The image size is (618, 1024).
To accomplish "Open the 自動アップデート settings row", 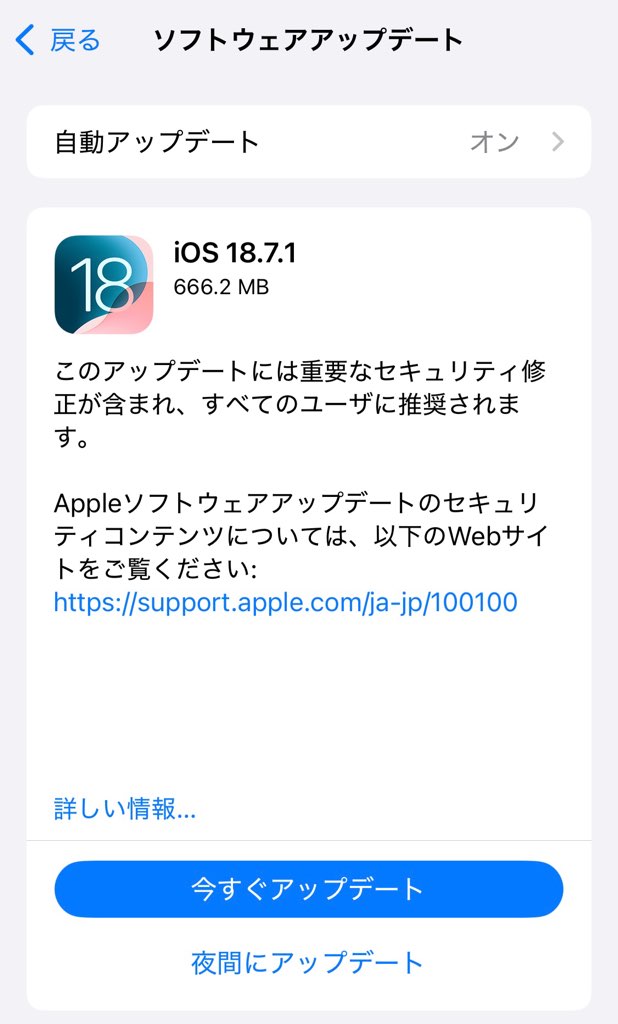I will (308, 142).
